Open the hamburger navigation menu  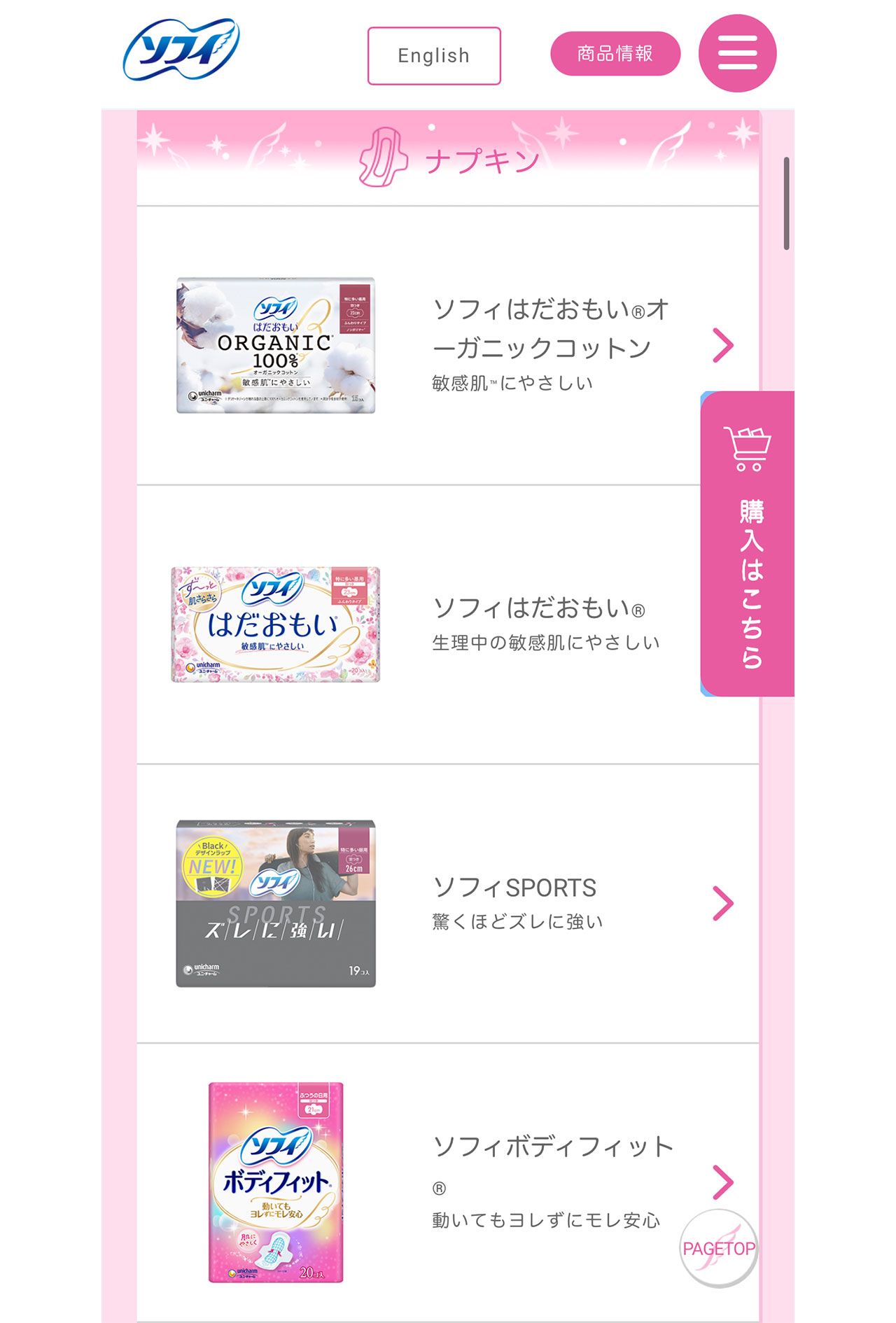point(738,51)
